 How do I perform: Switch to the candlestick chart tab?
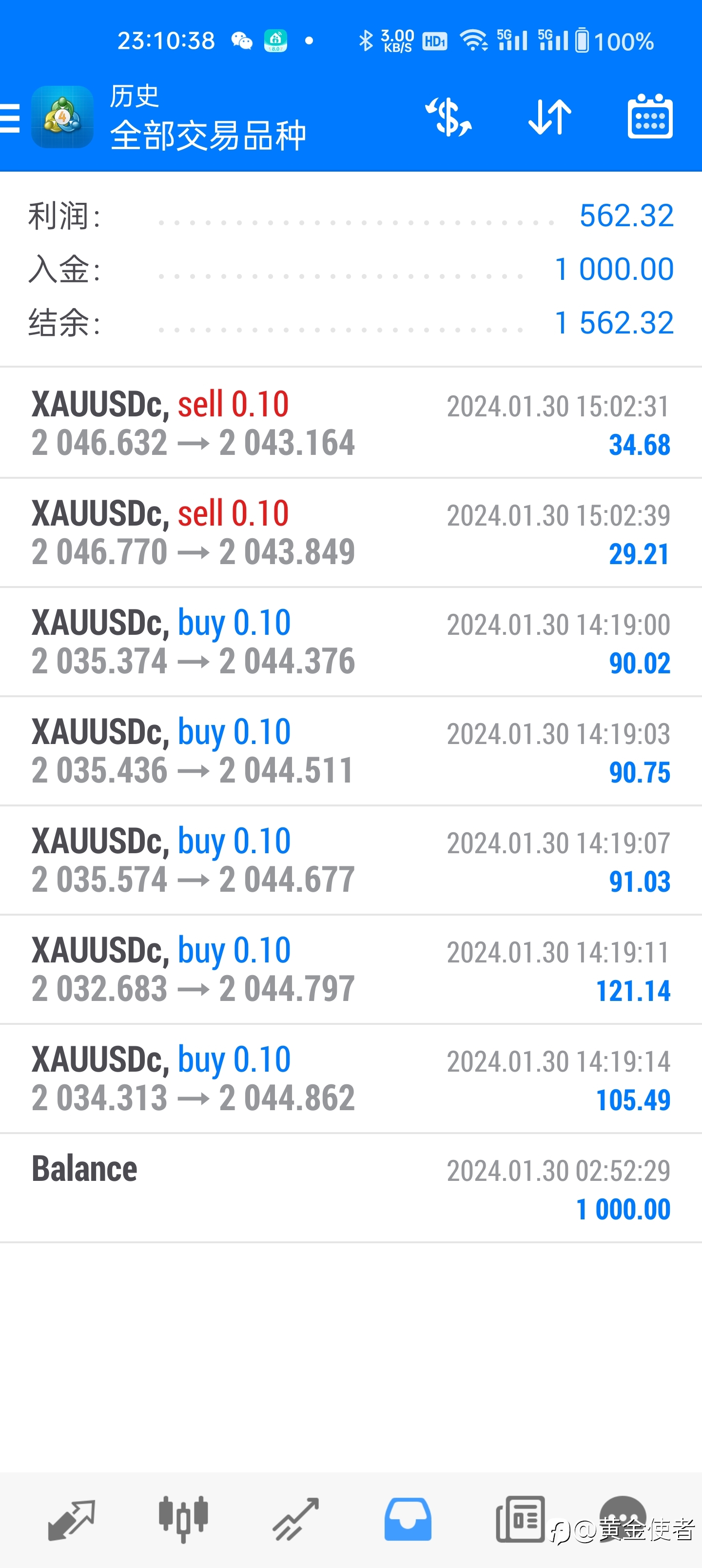[183, 1520]
